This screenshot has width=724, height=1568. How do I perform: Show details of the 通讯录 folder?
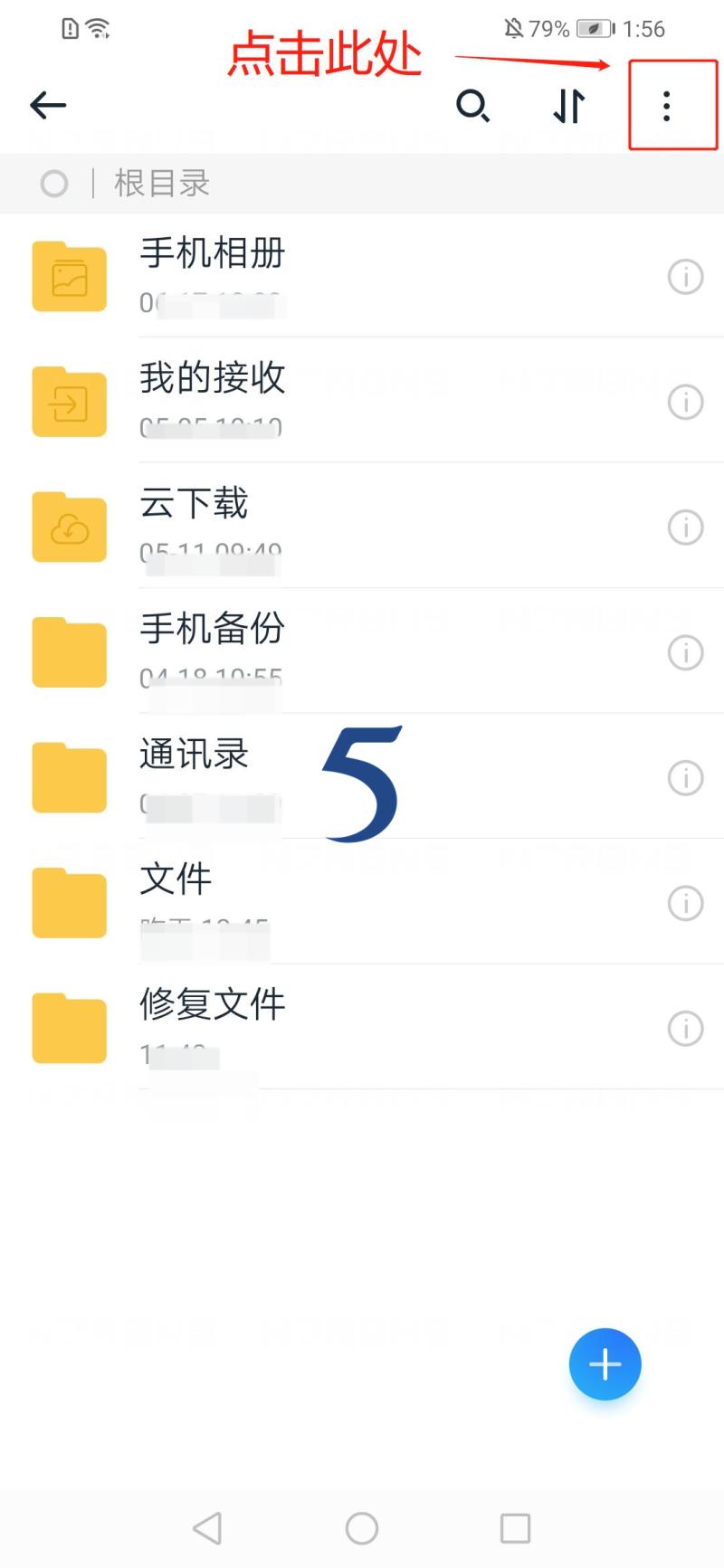[x=685, y=778]
